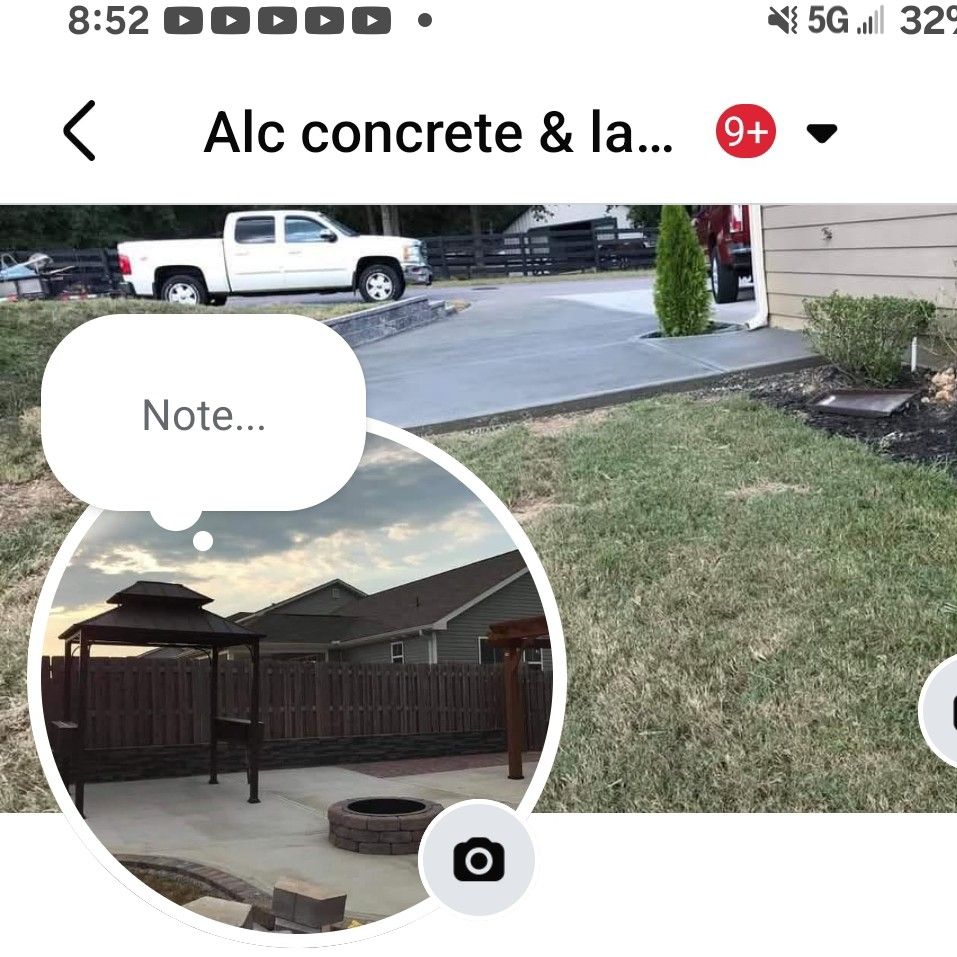This screenshot has width=957, height=957.
Task: Change profile picture via camera icon
Action: (x=478, y=859)
